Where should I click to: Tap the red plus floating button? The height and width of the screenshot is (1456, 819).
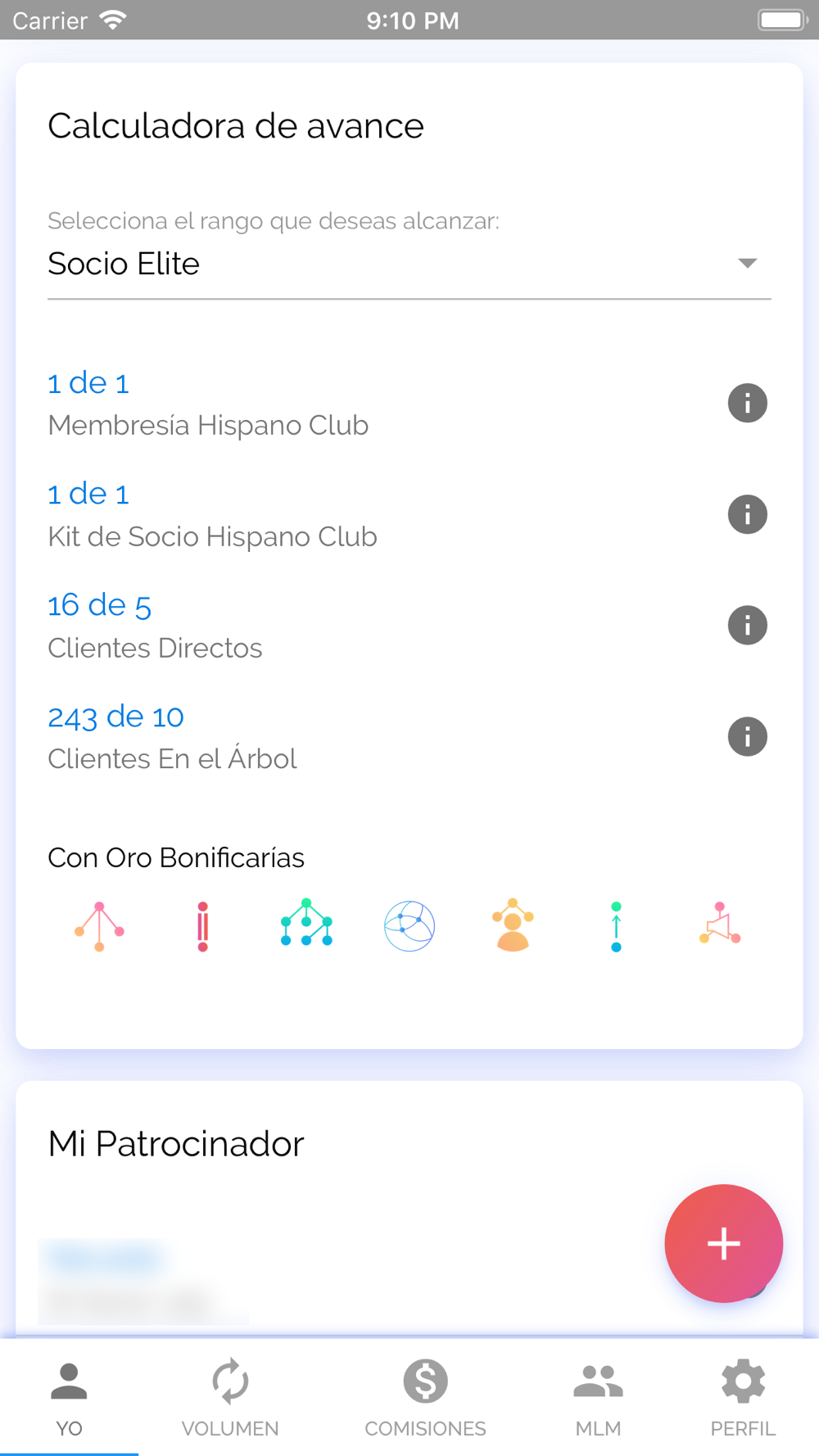tap(724, 1243)
